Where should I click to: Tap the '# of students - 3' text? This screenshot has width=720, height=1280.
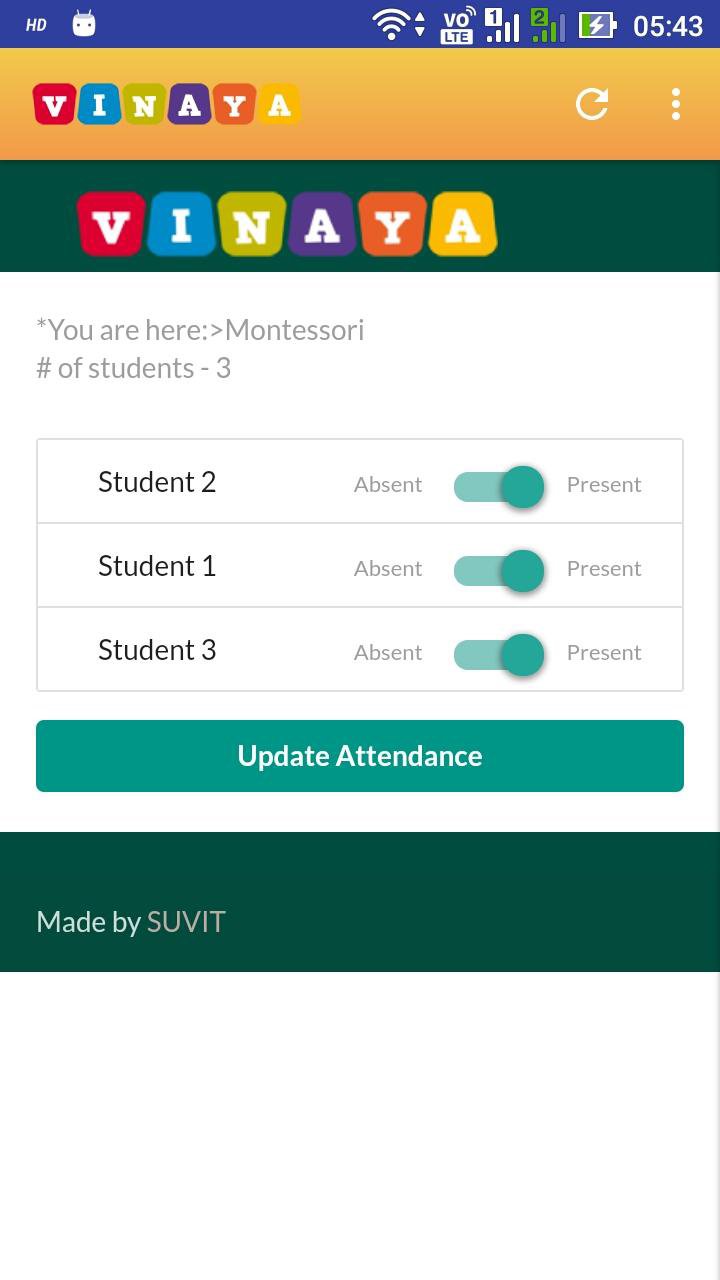133,368
